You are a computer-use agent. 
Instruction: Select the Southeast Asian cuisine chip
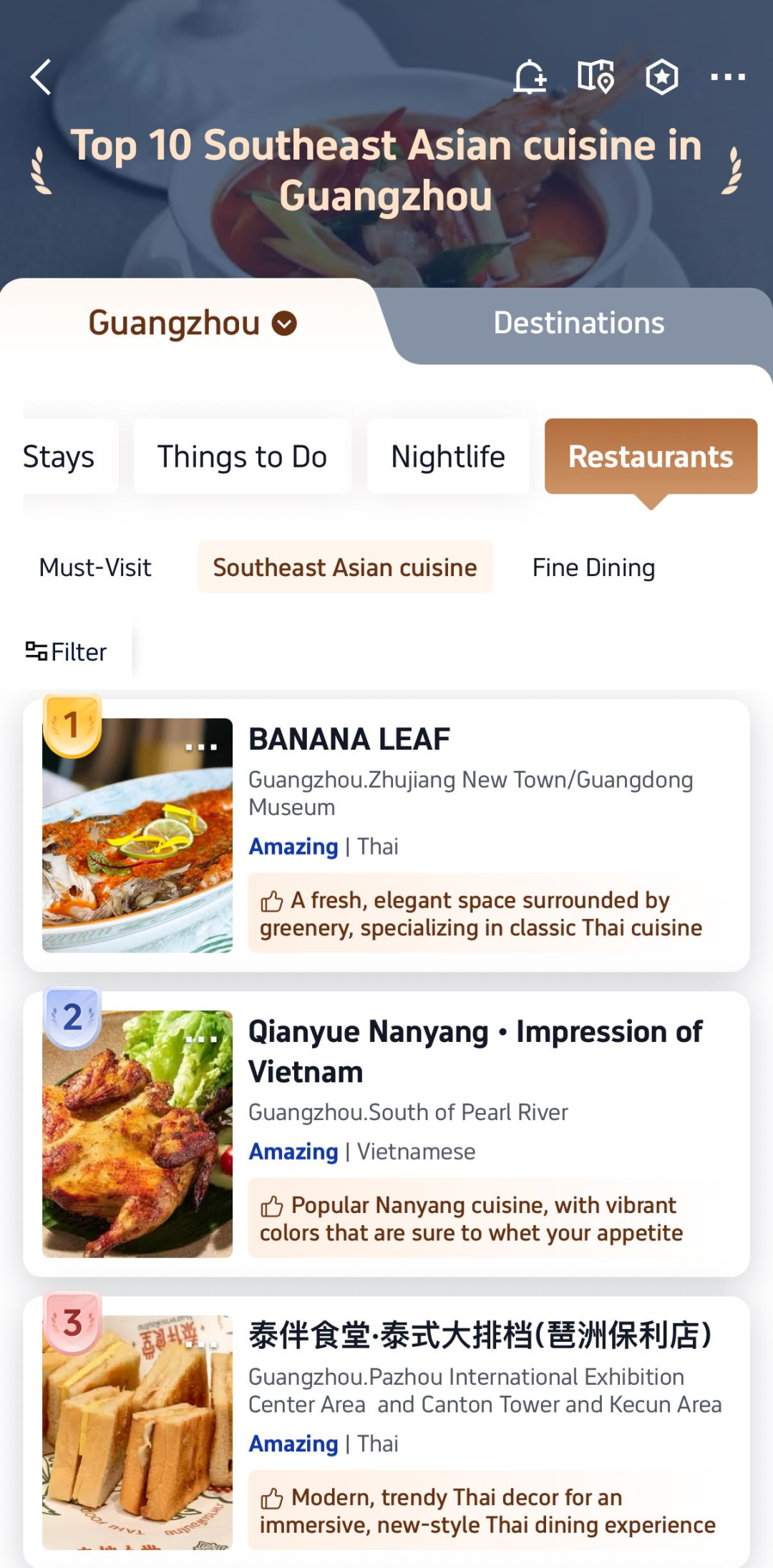point(345,568)
